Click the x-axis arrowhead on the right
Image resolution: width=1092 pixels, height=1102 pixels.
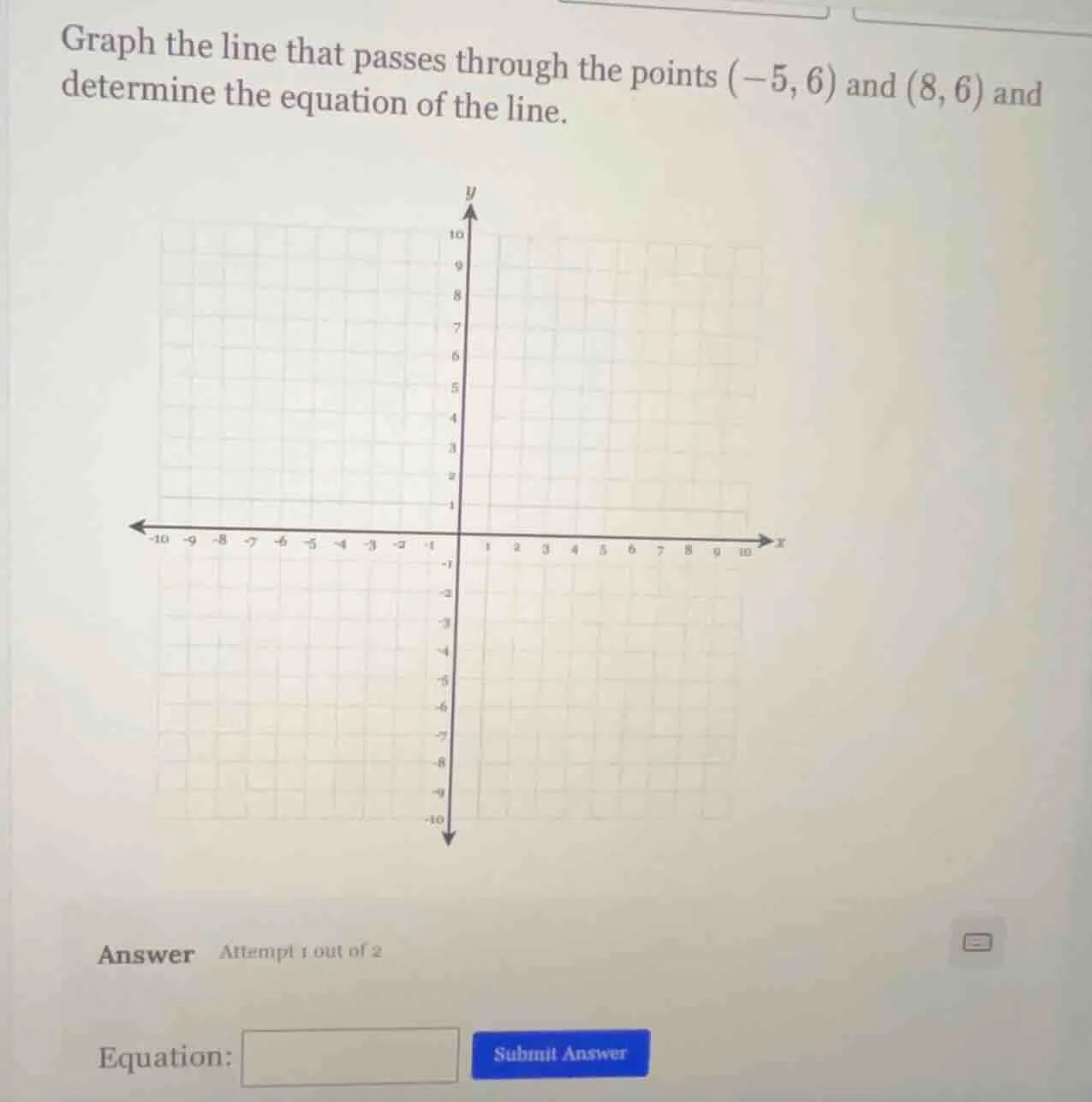767,539
